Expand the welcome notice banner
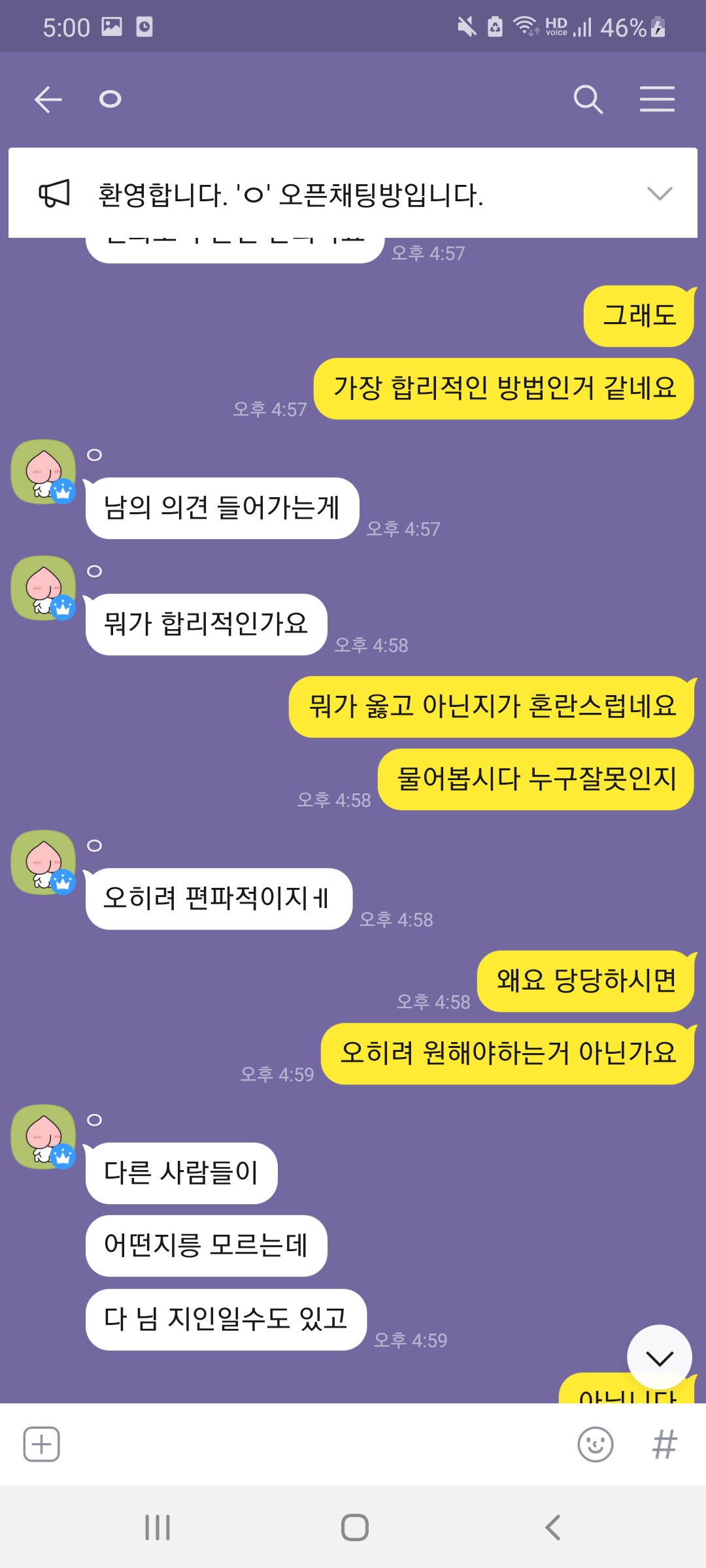The height and width of the screenshot is (1568, 706). (659, 193)
